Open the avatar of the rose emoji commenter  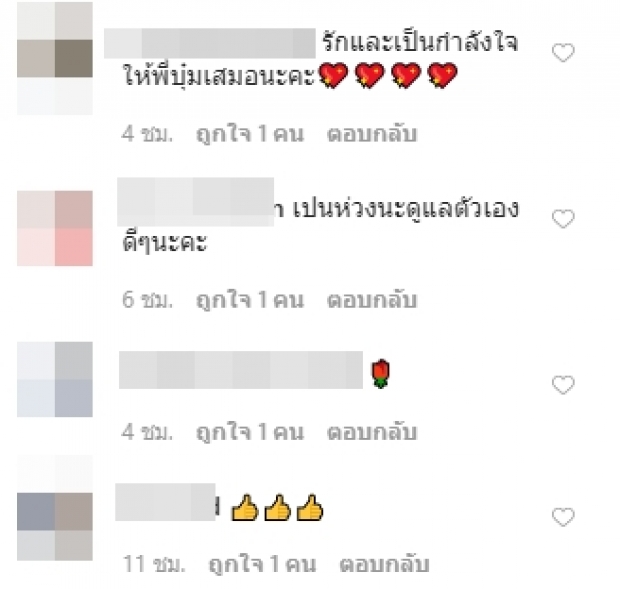[x=55, y=379]
